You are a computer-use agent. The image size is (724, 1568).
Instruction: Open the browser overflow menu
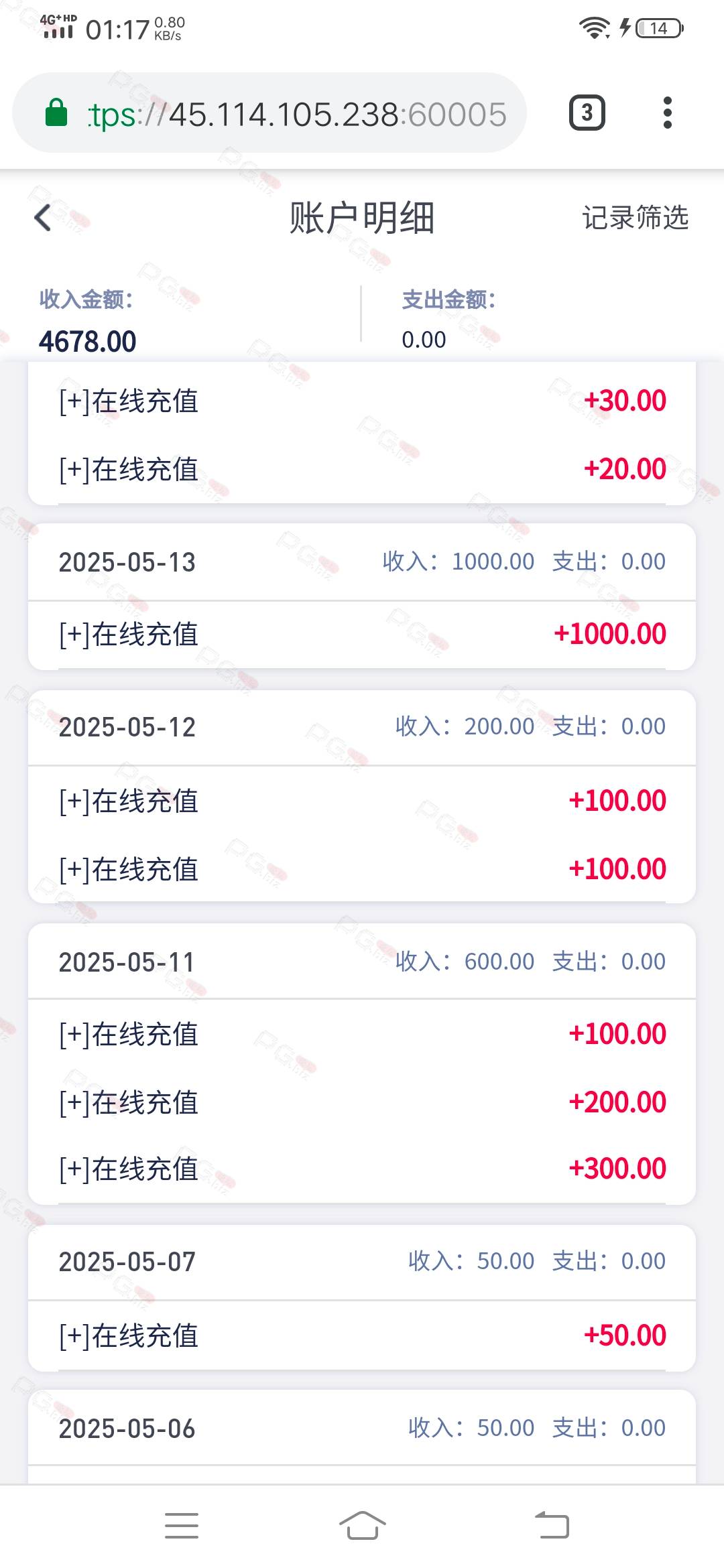pyautogui.click(x=667, y=113)
